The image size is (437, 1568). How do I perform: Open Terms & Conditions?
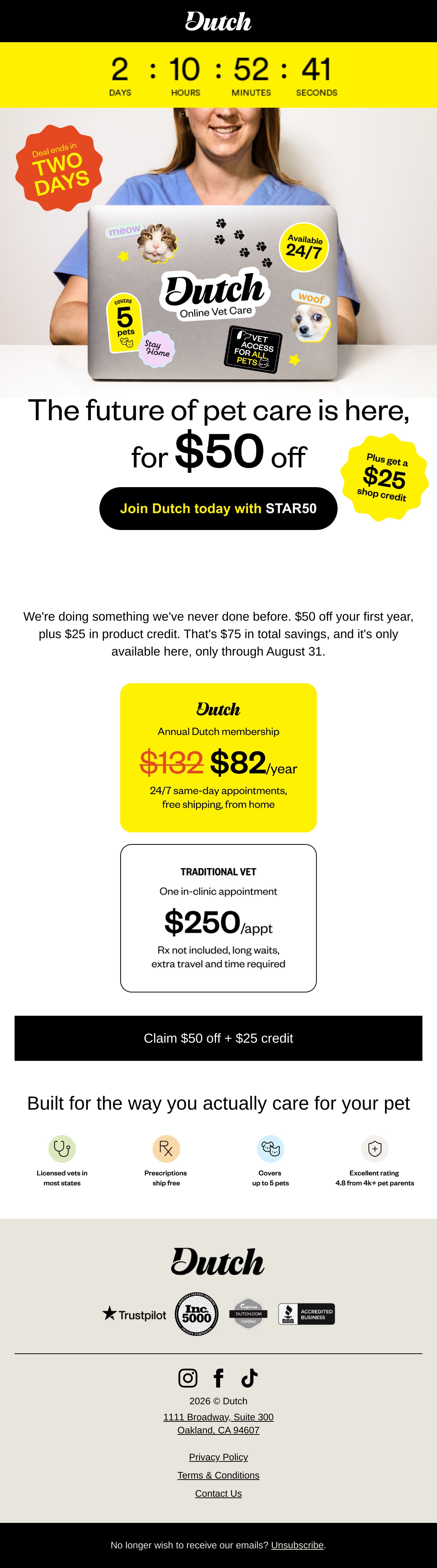(218, 1475)
